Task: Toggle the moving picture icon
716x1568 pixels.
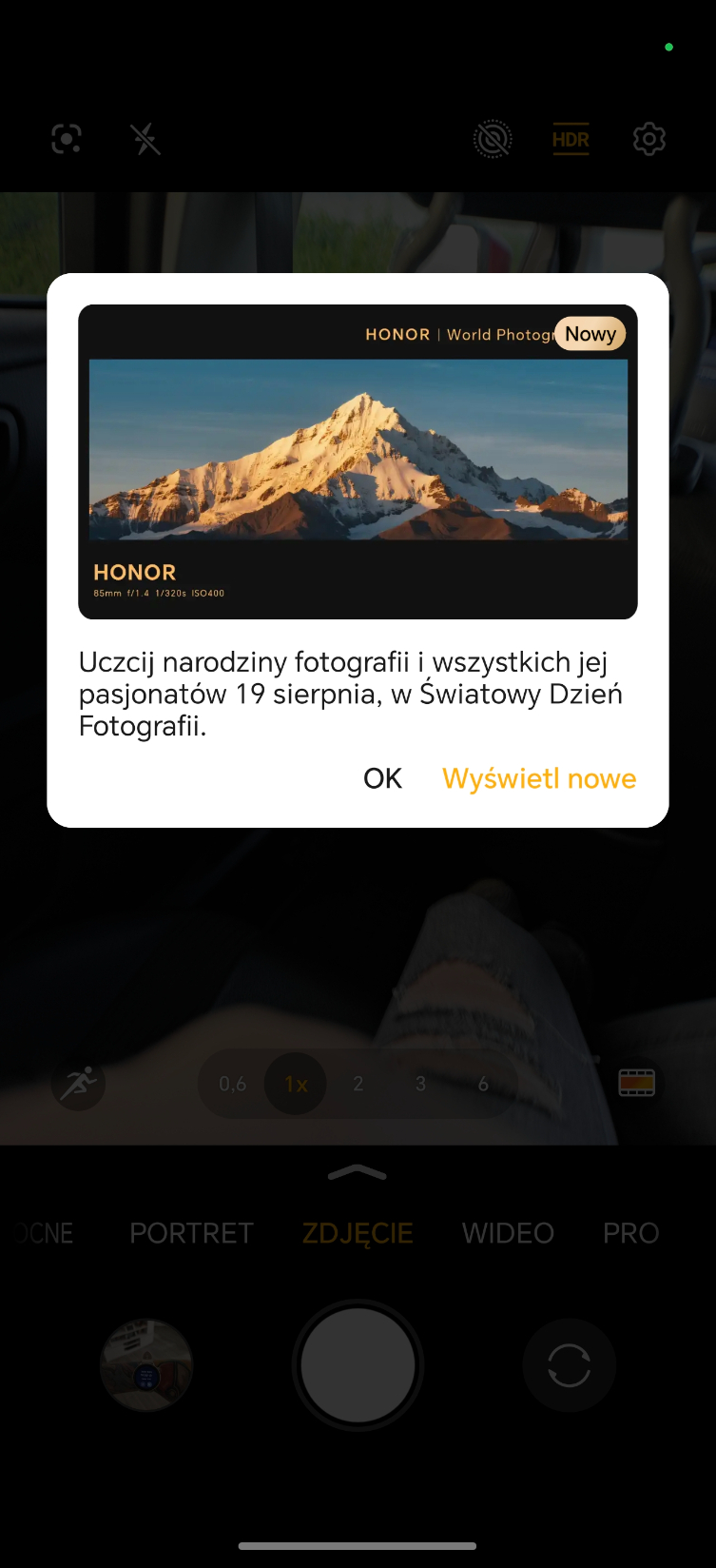Action: pos(493,140)
